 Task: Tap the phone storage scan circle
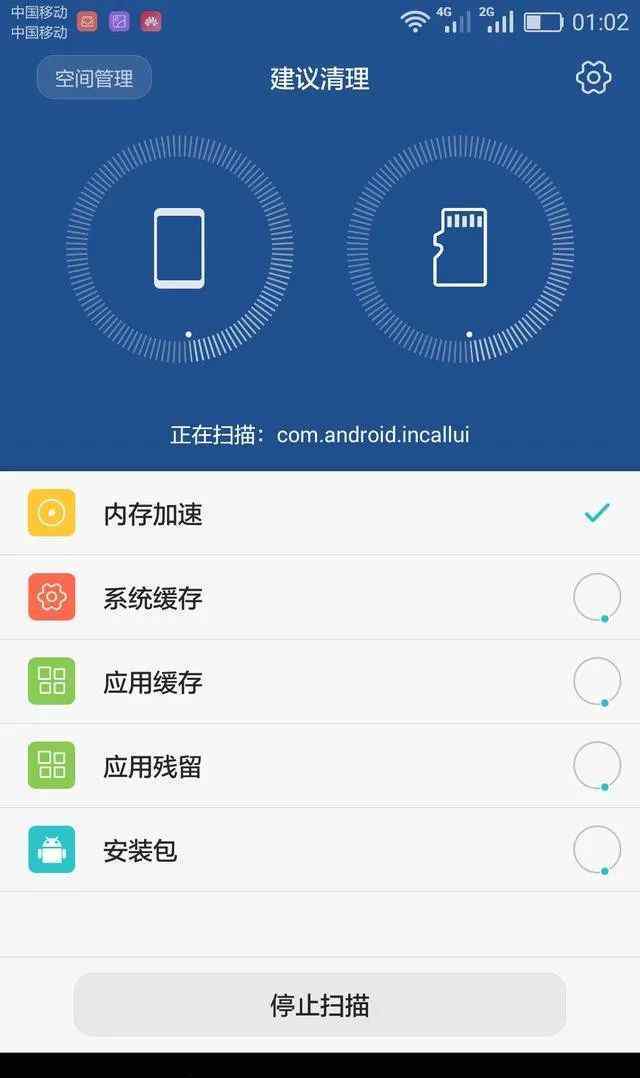pyautogui.click(x=179, y=249)
